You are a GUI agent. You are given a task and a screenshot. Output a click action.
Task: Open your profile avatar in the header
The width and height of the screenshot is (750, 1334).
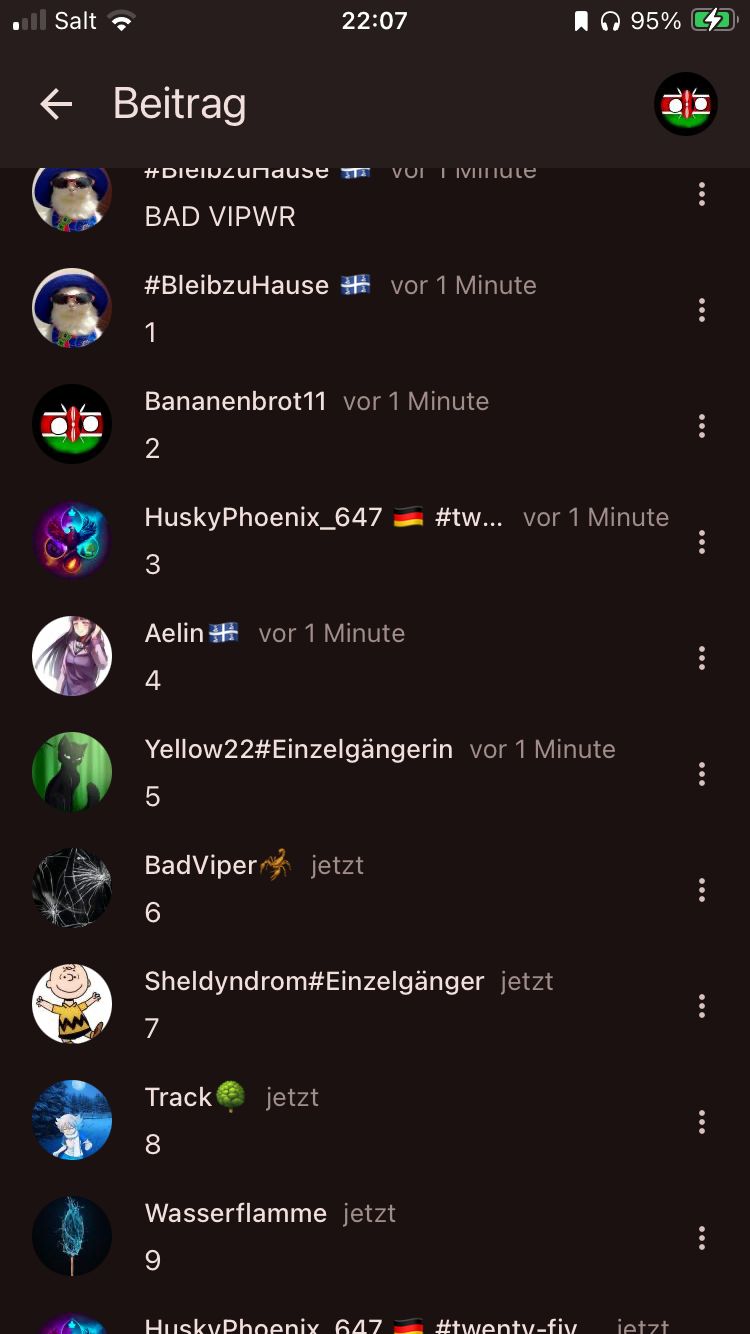[686, 104]
